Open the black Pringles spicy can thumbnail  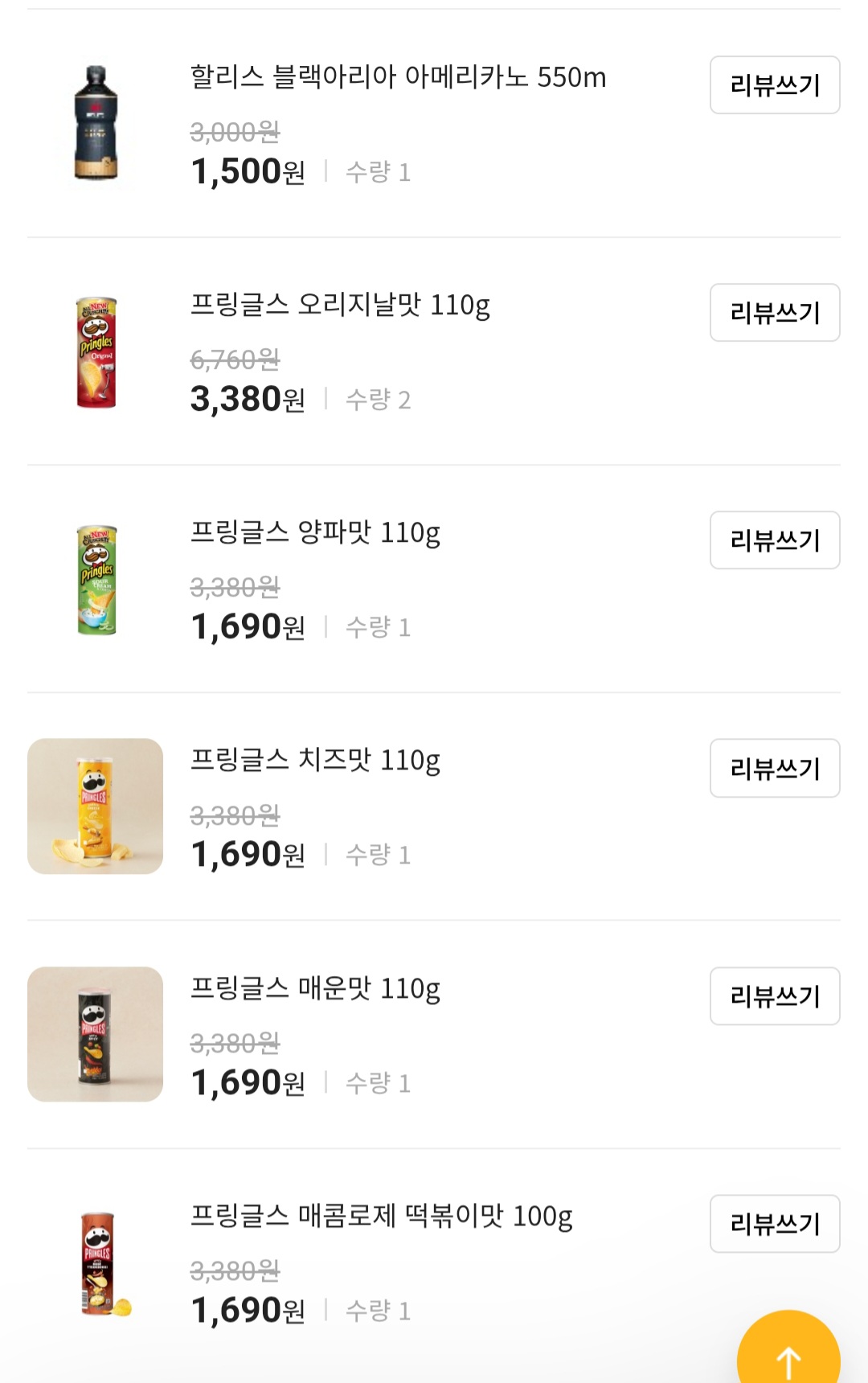(x=94, y=1033)
